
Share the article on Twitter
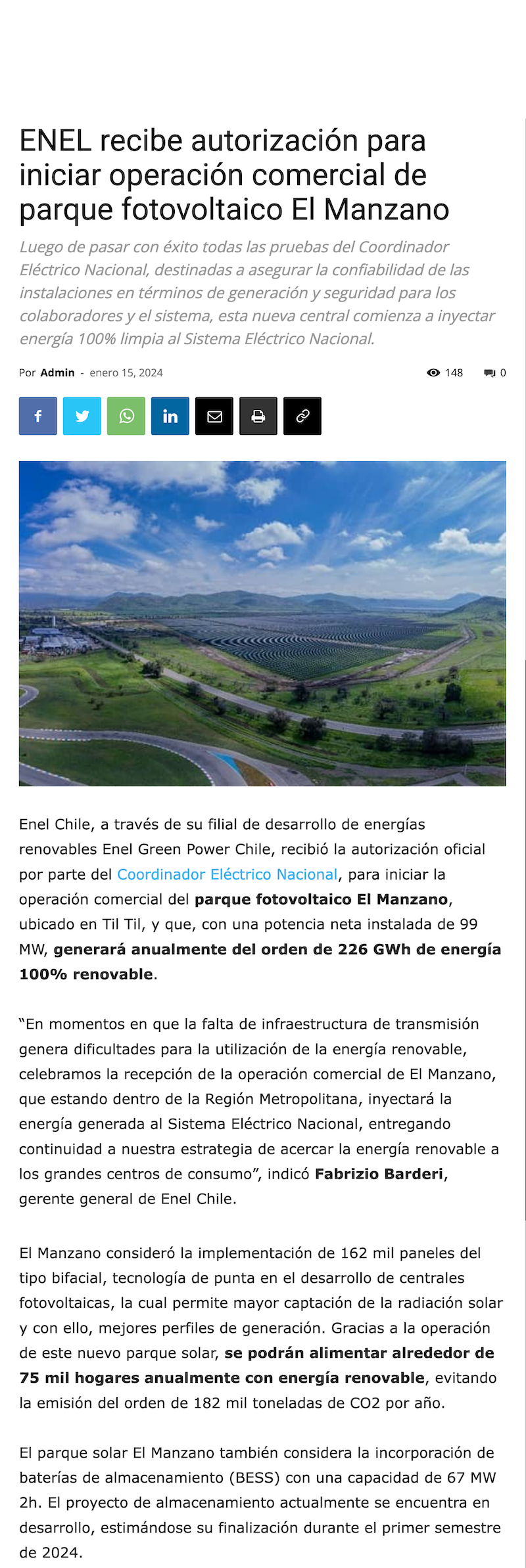pyautogui.click(x=82, y=416)
